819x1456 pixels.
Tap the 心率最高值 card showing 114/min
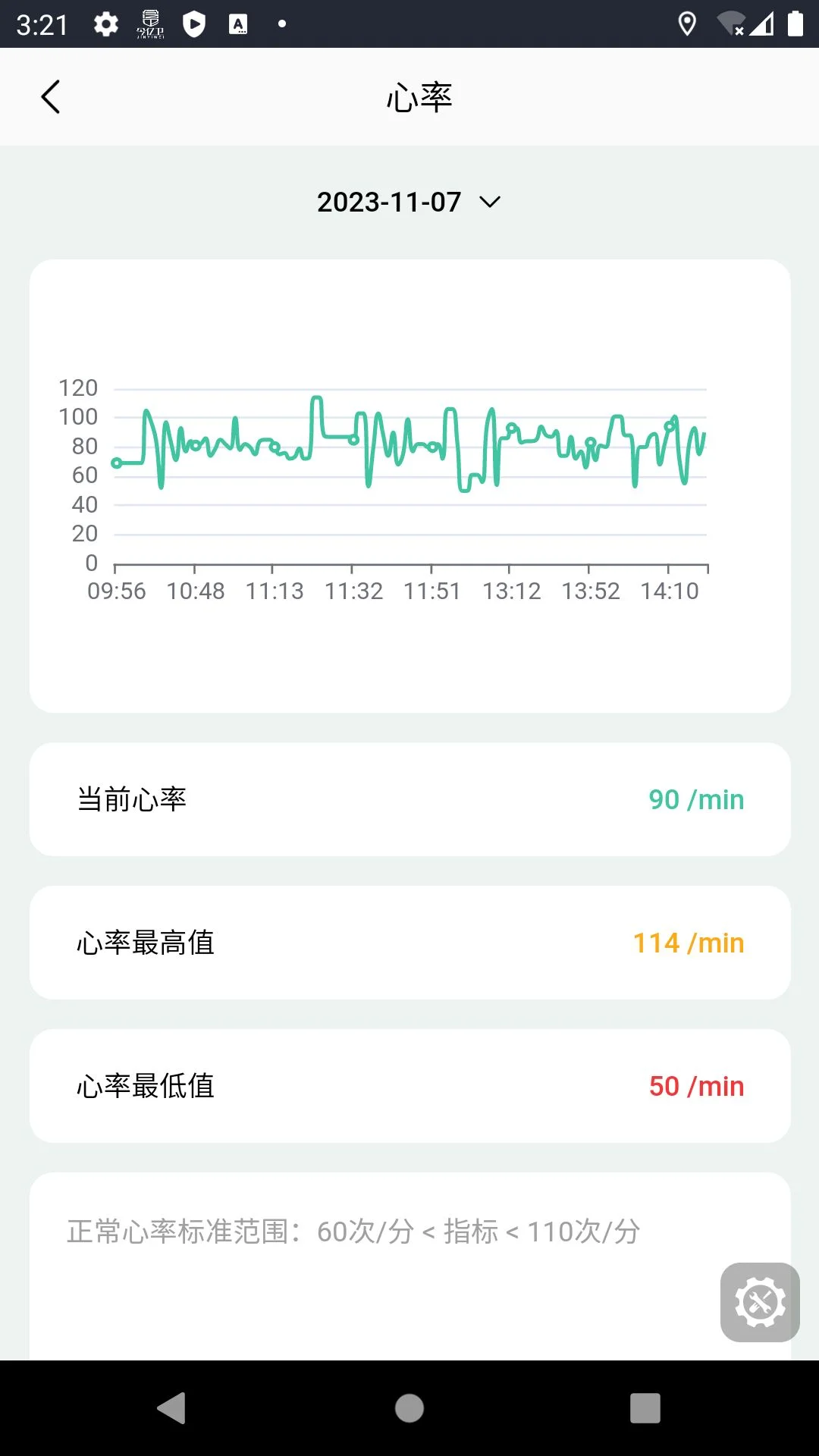pos(409,943)
